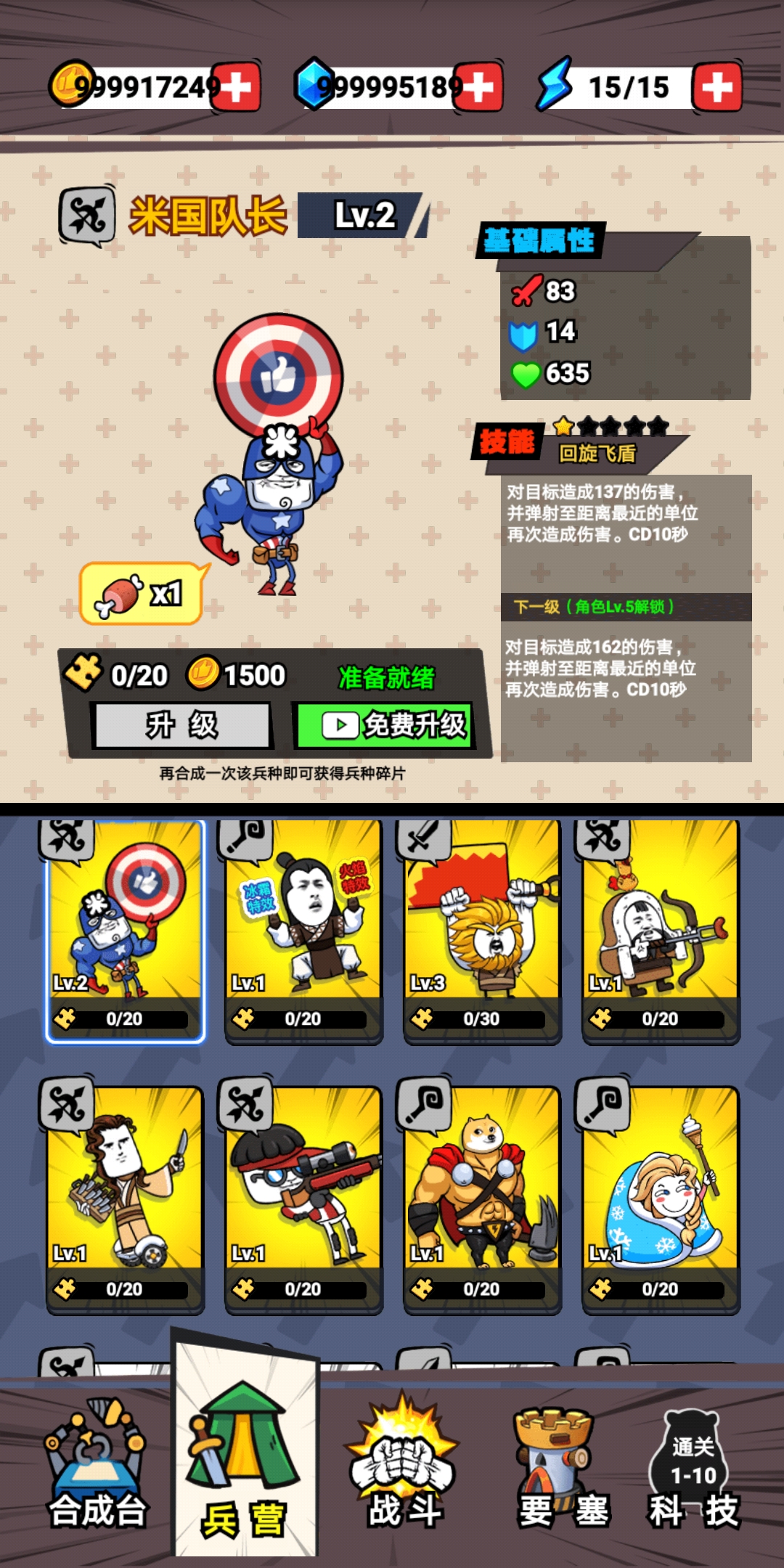Tap the 升级 upgrade button
This screenshot has height=1568, width=784.
[181, 724]
